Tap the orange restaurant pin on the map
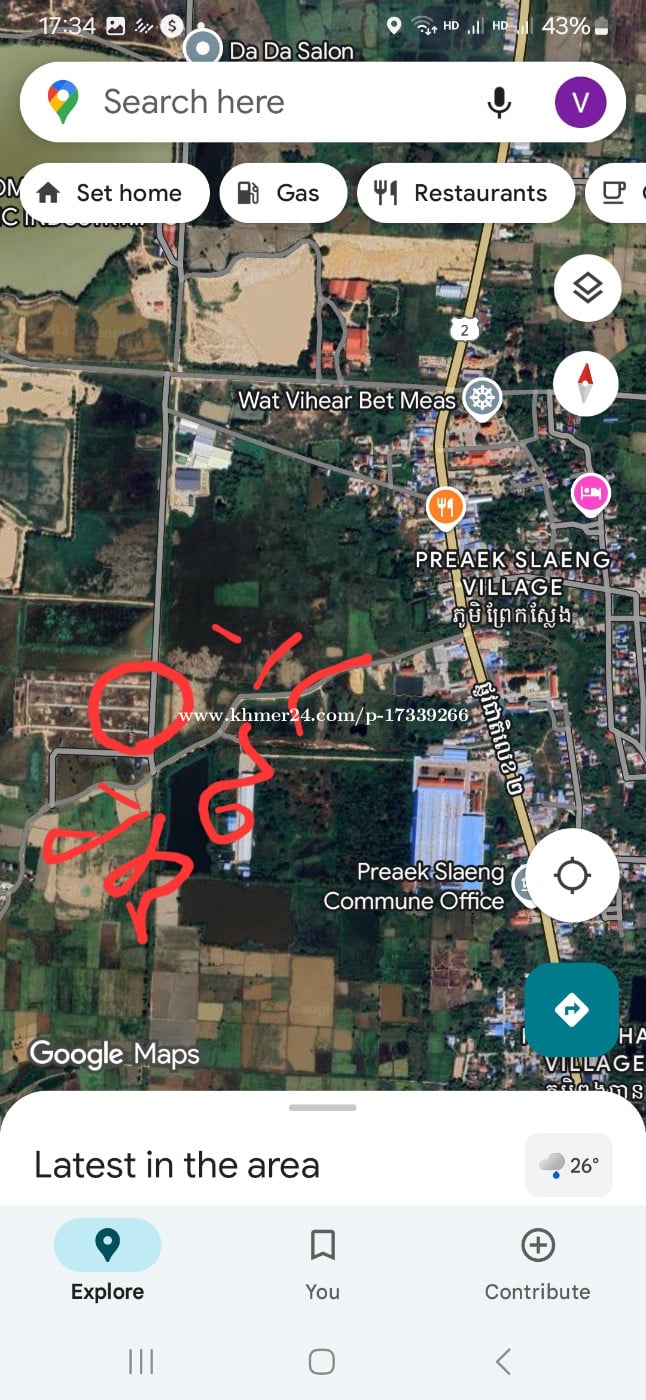The height and width of the screenshot is (1400, 646). pyautogui.click(x=446, y=508)
